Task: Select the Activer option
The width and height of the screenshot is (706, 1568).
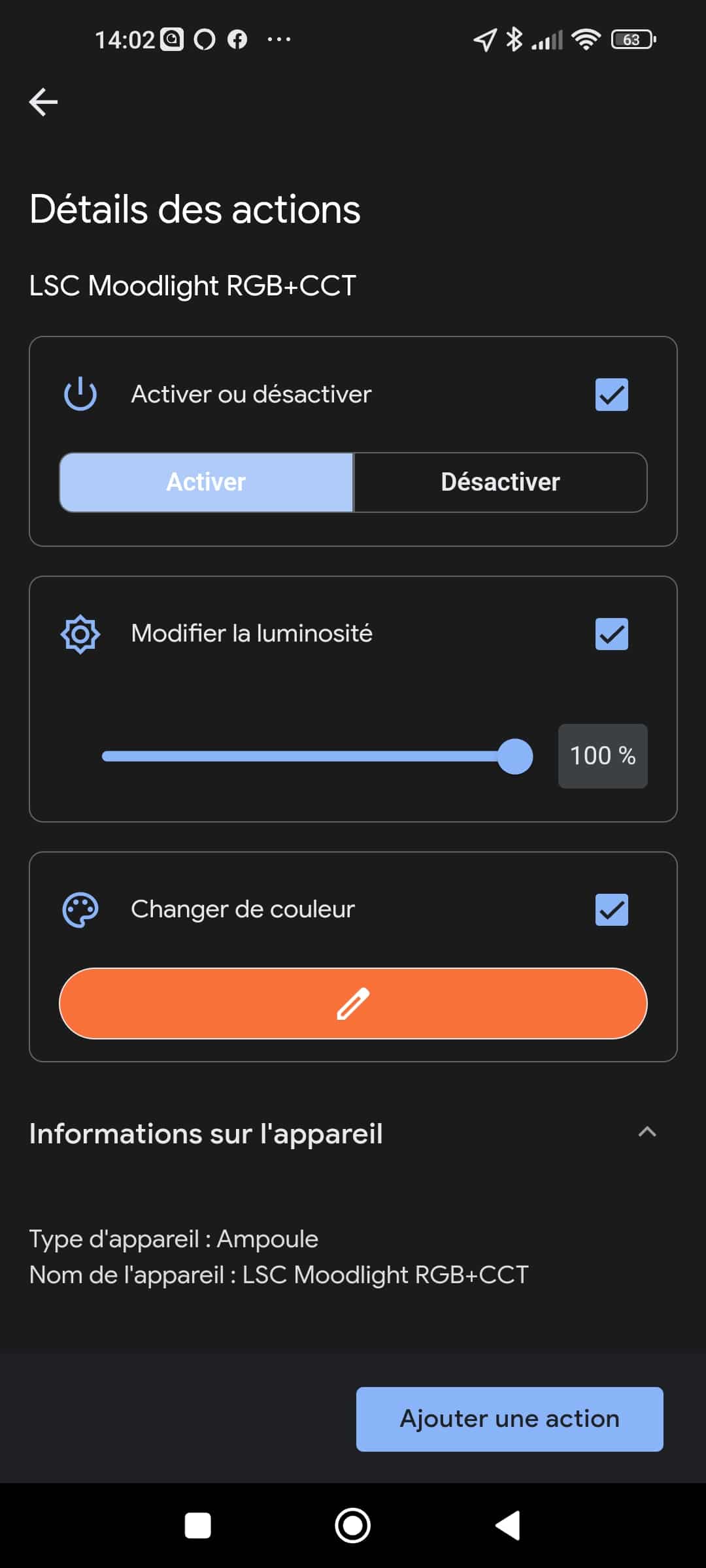Action: coord(207,482)
